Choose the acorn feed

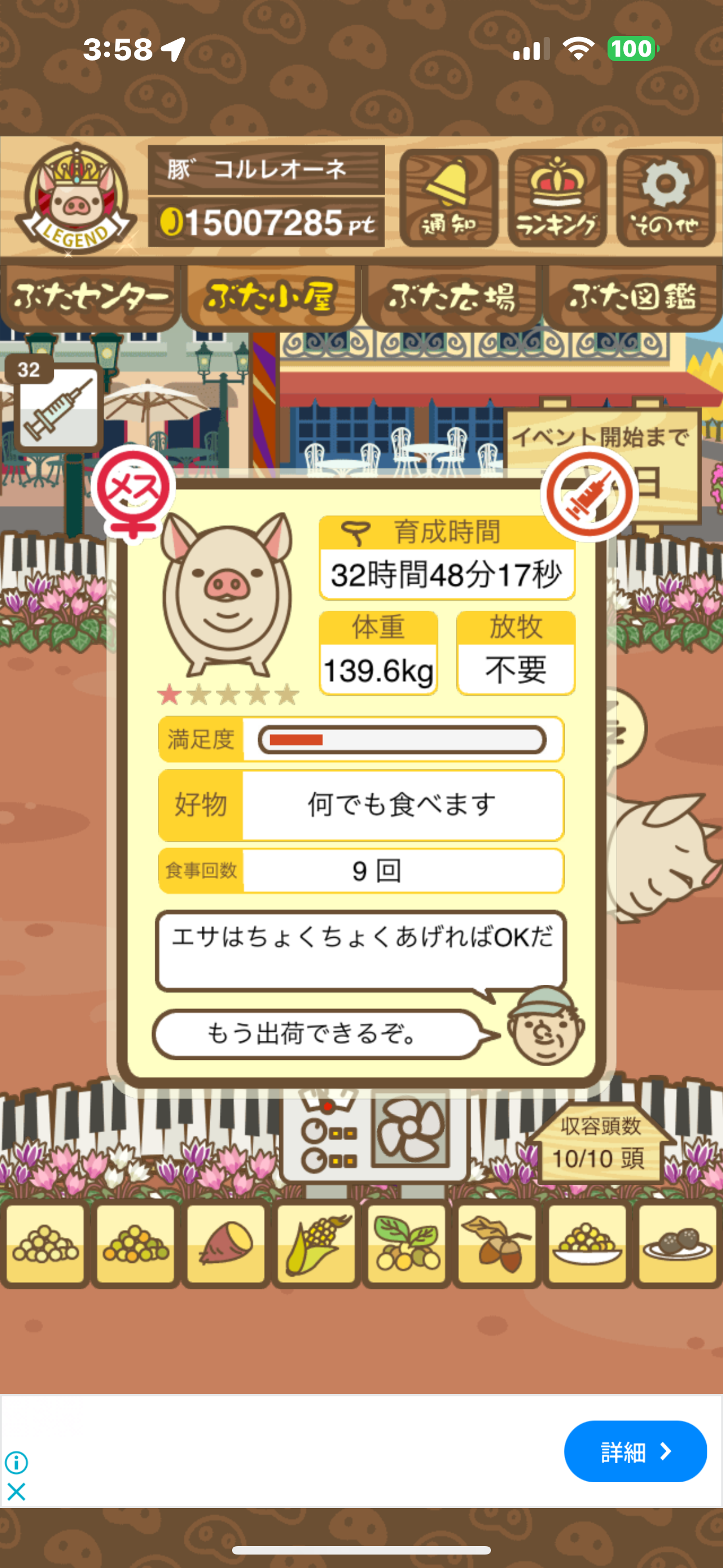click(x=497, y=1246)
